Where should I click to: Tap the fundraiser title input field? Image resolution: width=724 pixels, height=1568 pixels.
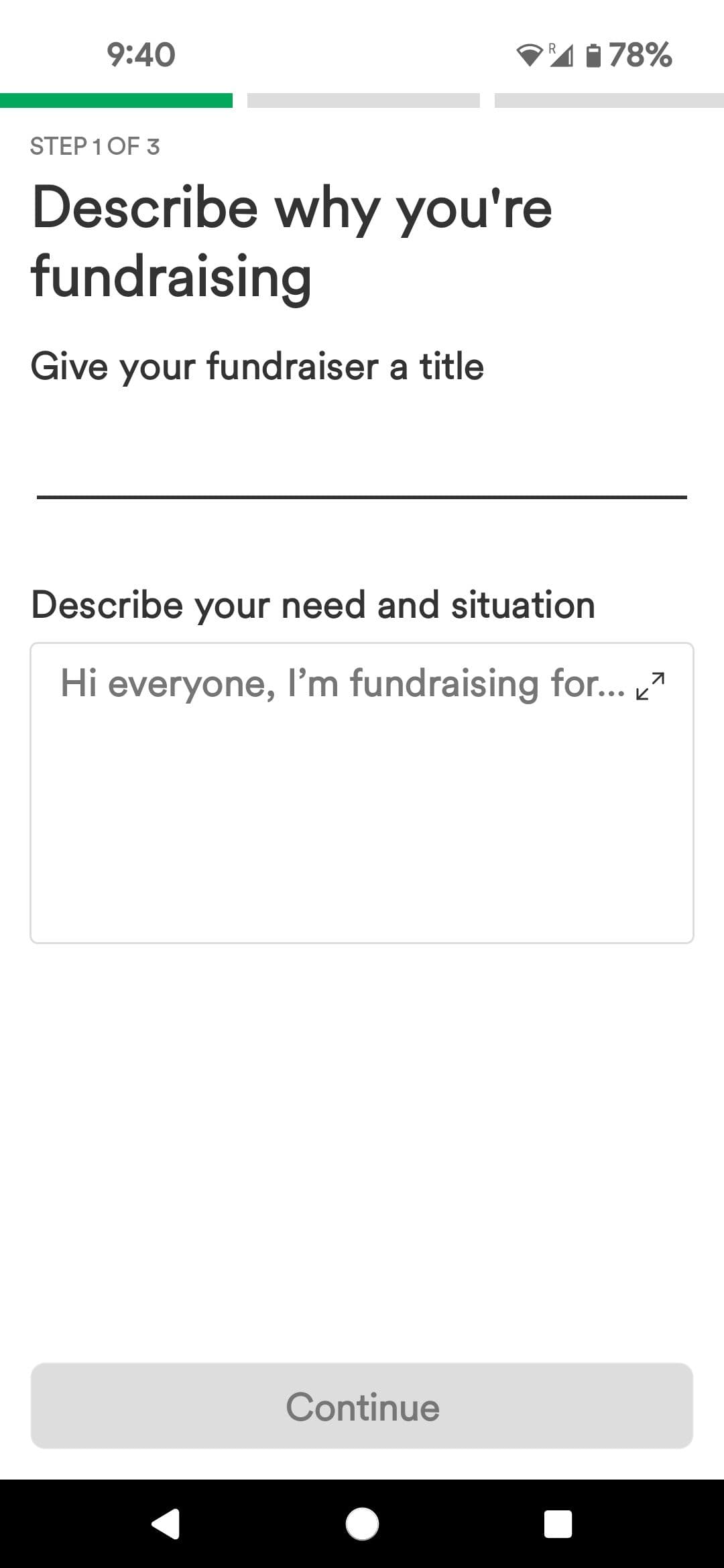[362, 462]
